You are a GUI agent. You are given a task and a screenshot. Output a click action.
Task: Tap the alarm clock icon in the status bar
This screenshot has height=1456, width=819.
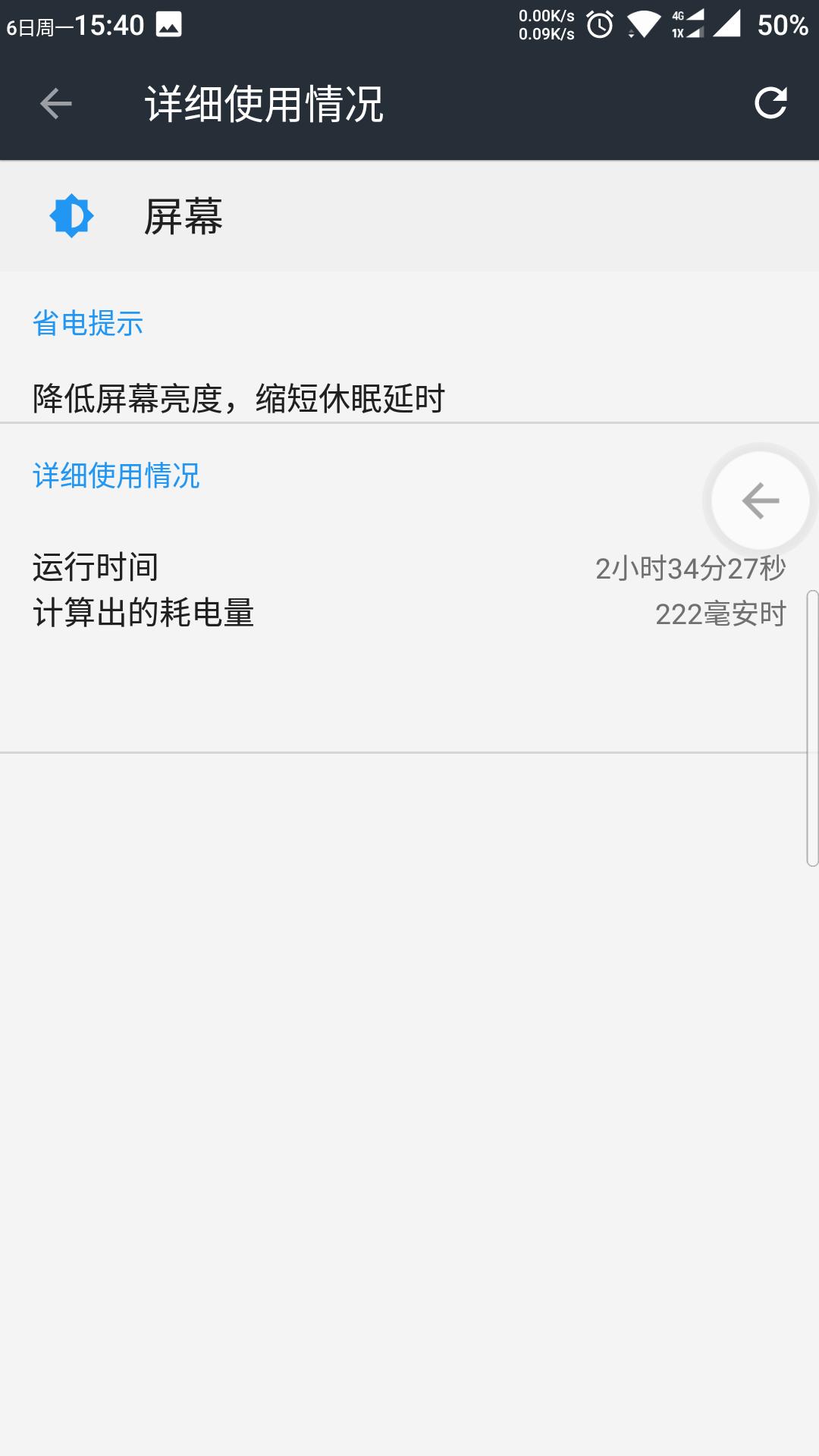coord(599,23)
